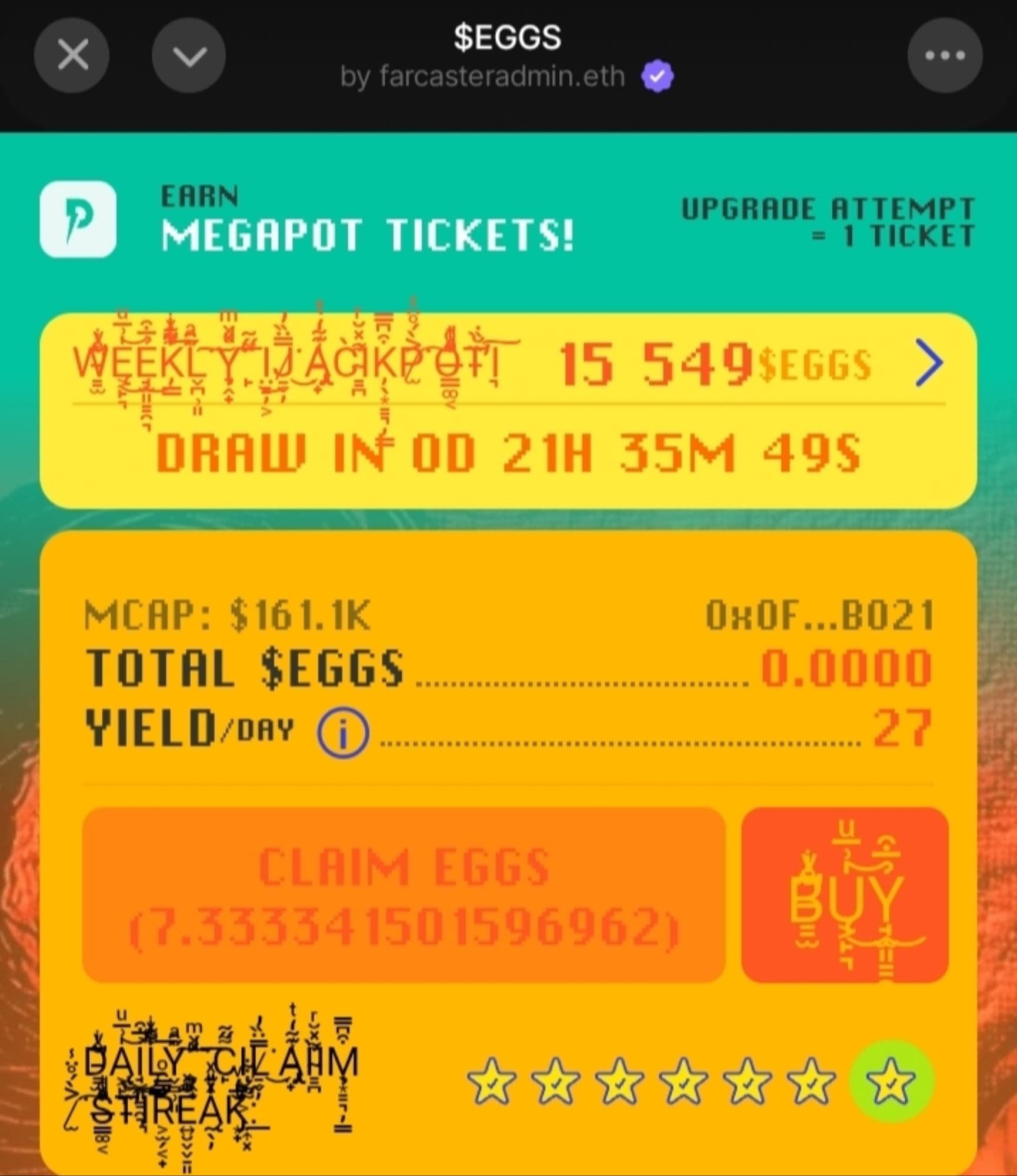Open the three-dot overflow menu
The image size is (1017, 1176).
[x=944, y=56]
